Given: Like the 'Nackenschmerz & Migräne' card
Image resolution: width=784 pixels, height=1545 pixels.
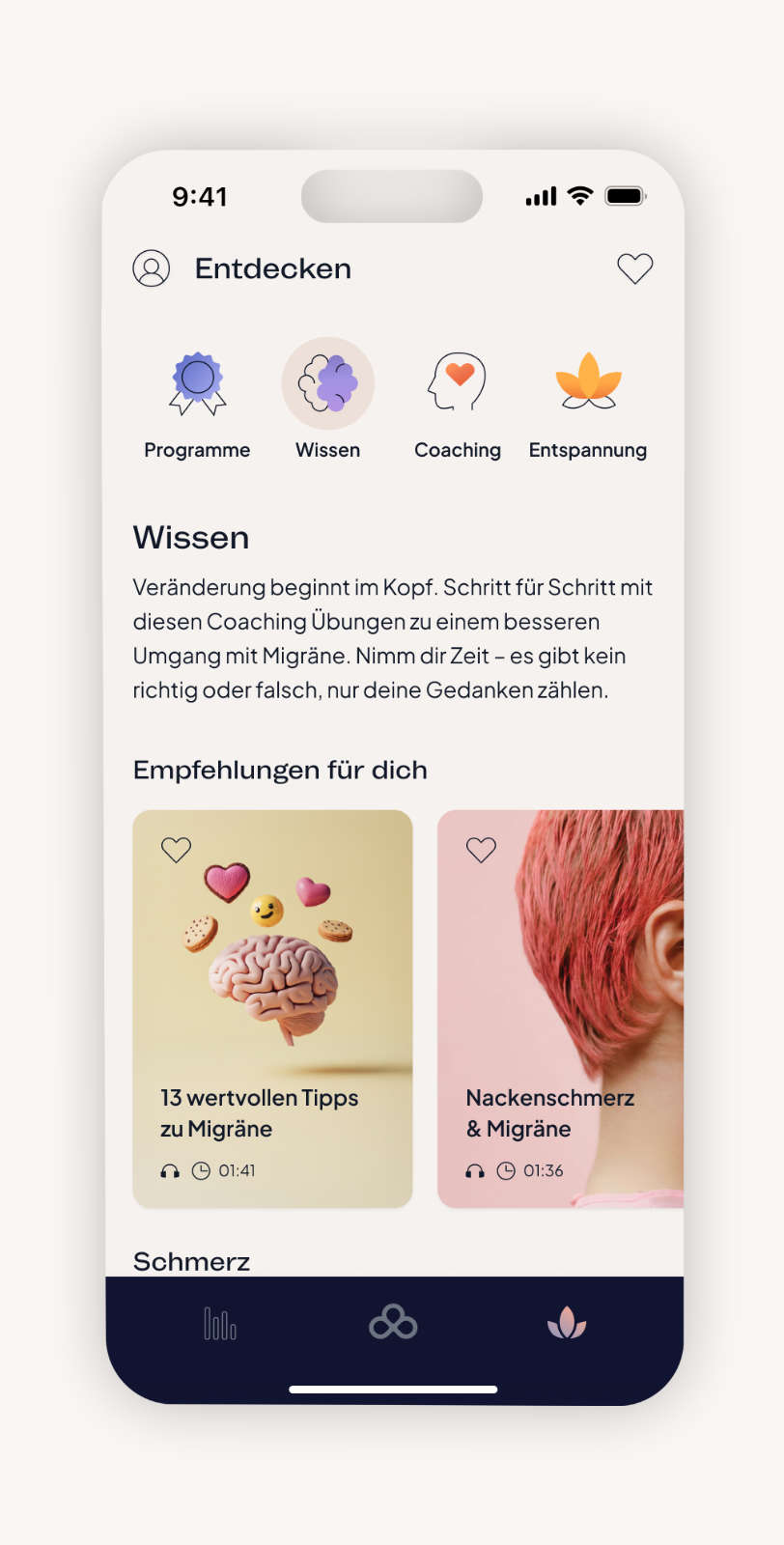Looking at the screenshot, I should pyautogui.click(x=481, y=850).
